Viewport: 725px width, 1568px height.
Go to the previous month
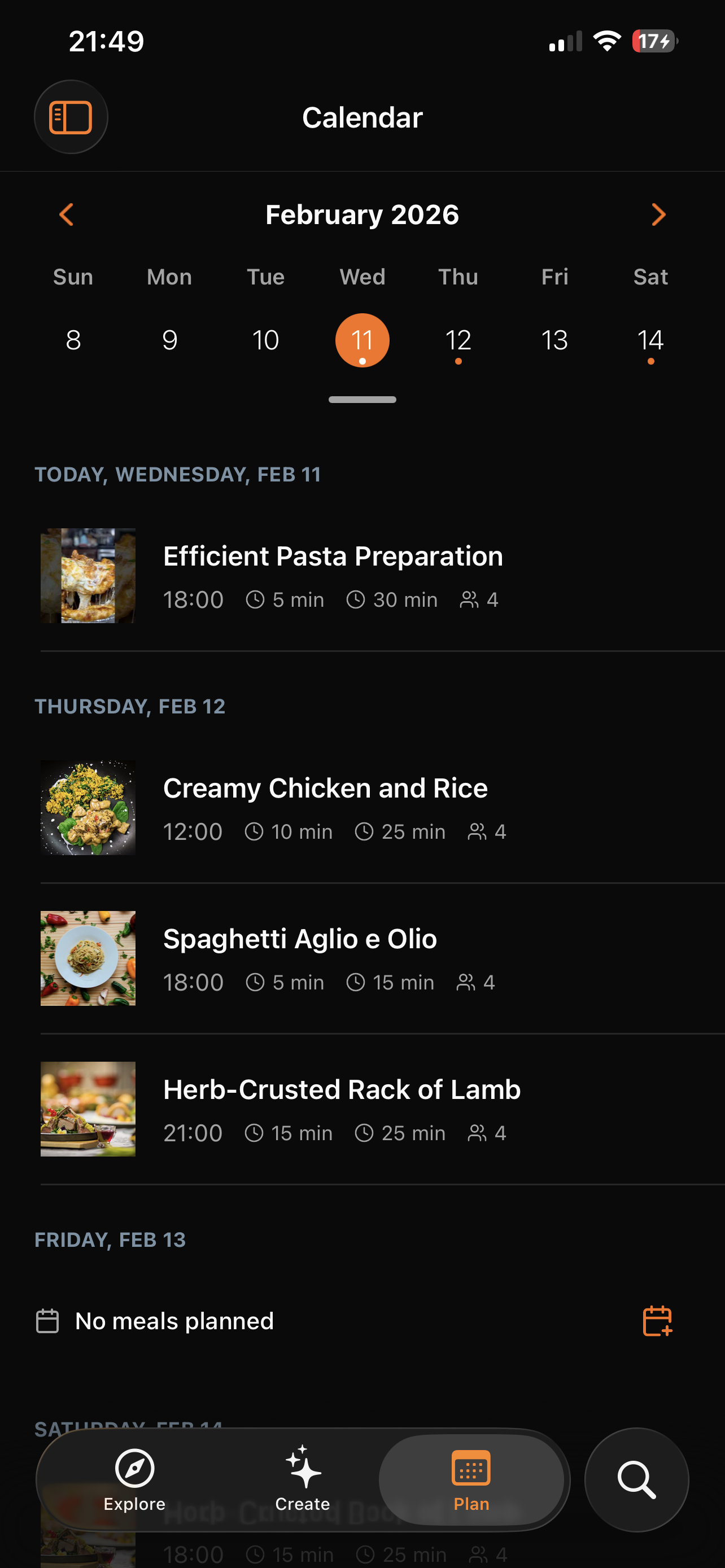[x=67, y=214]
